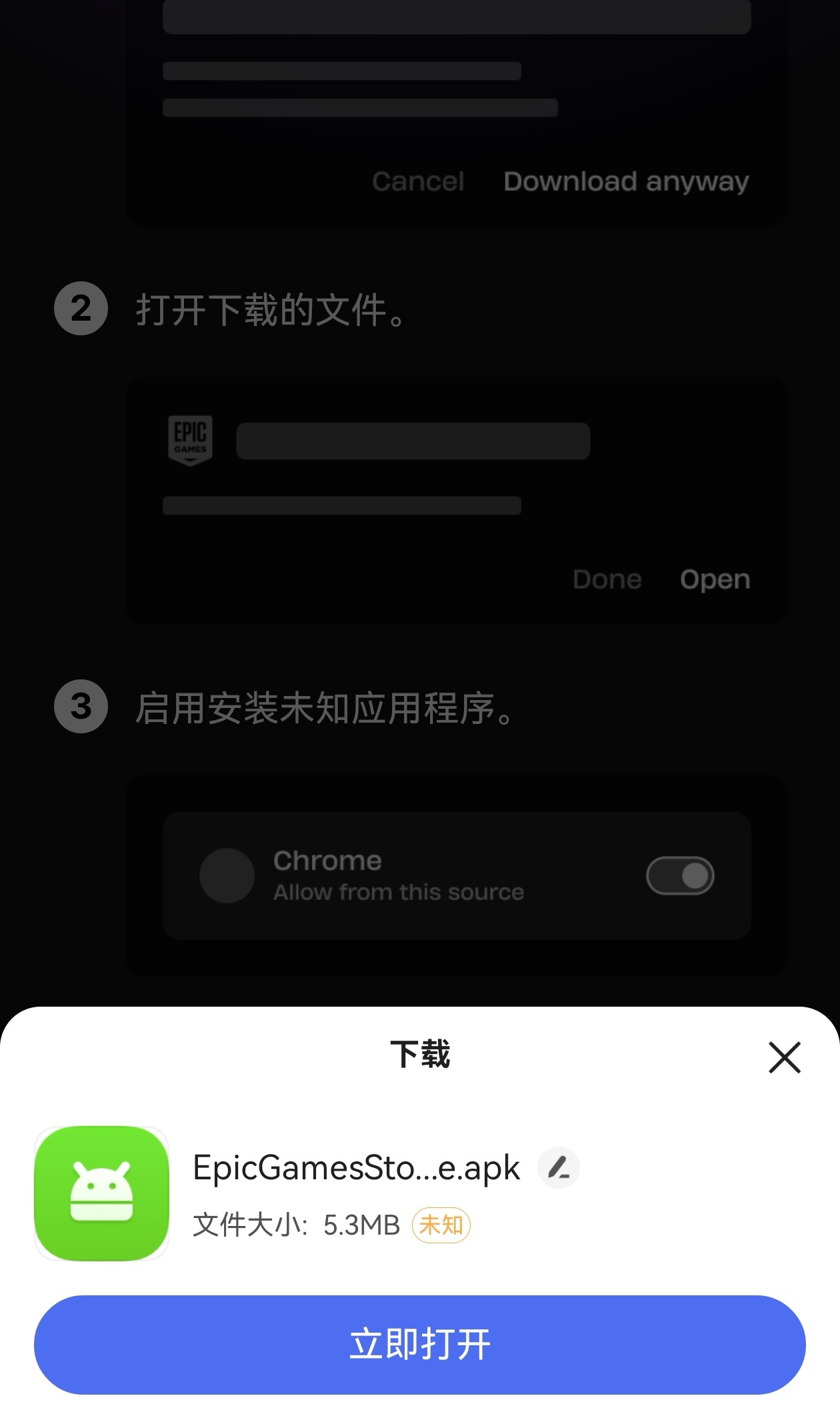Screen dimensions: 840x1426
Task: Close the 下载 download dialog
Action: (784, 1057)
